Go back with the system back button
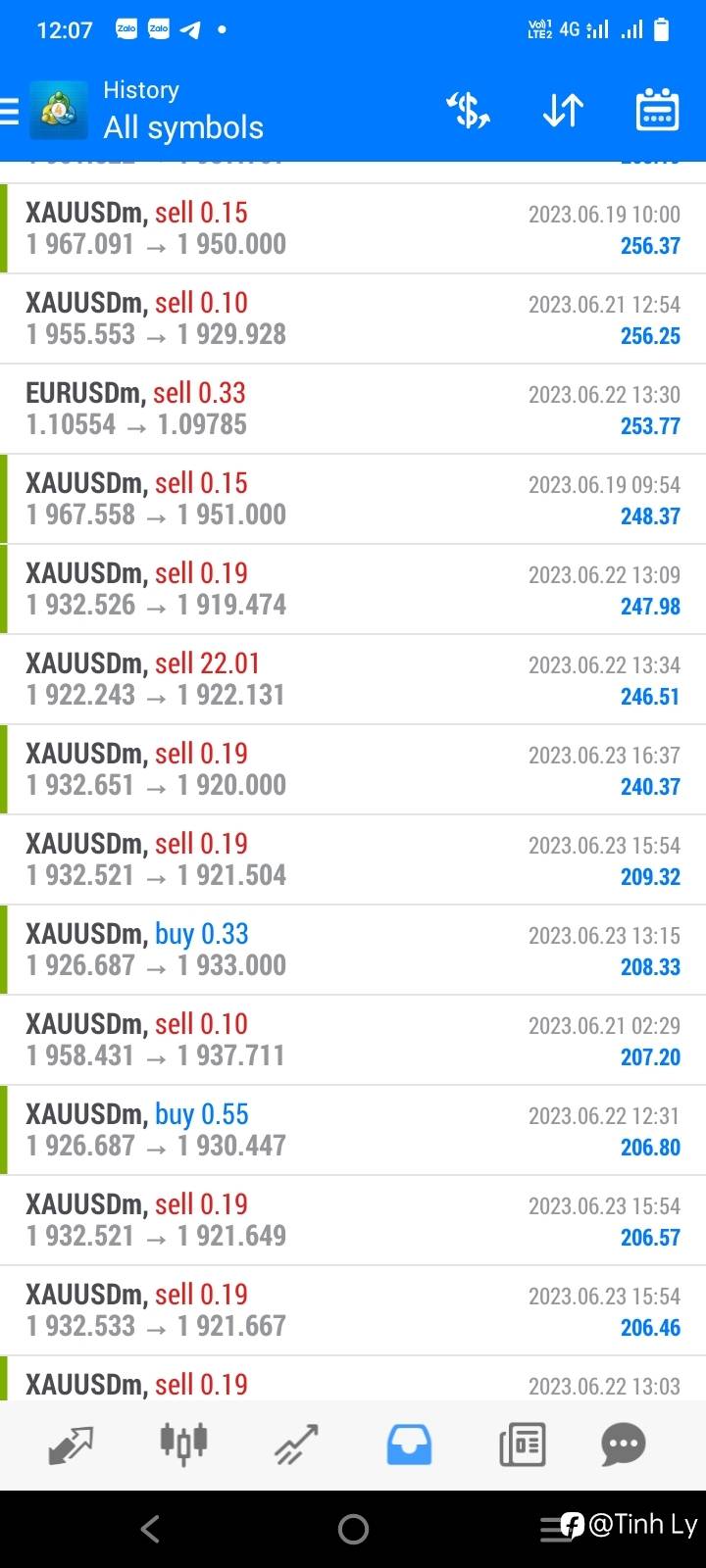 pos(149,1529)
